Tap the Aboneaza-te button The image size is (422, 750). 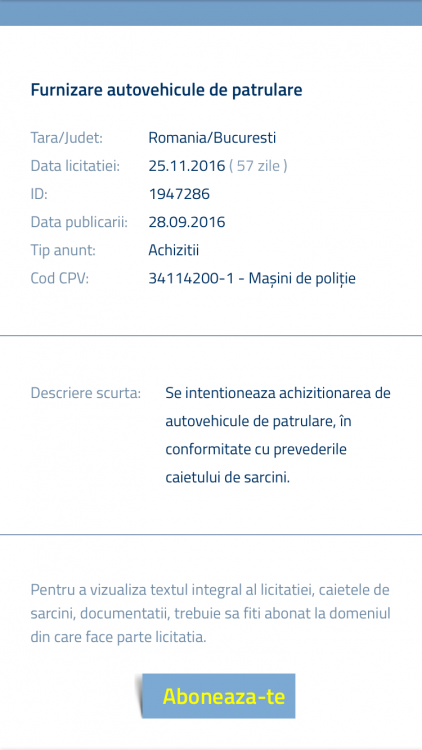pyautogui.click(x=219, y=696)
